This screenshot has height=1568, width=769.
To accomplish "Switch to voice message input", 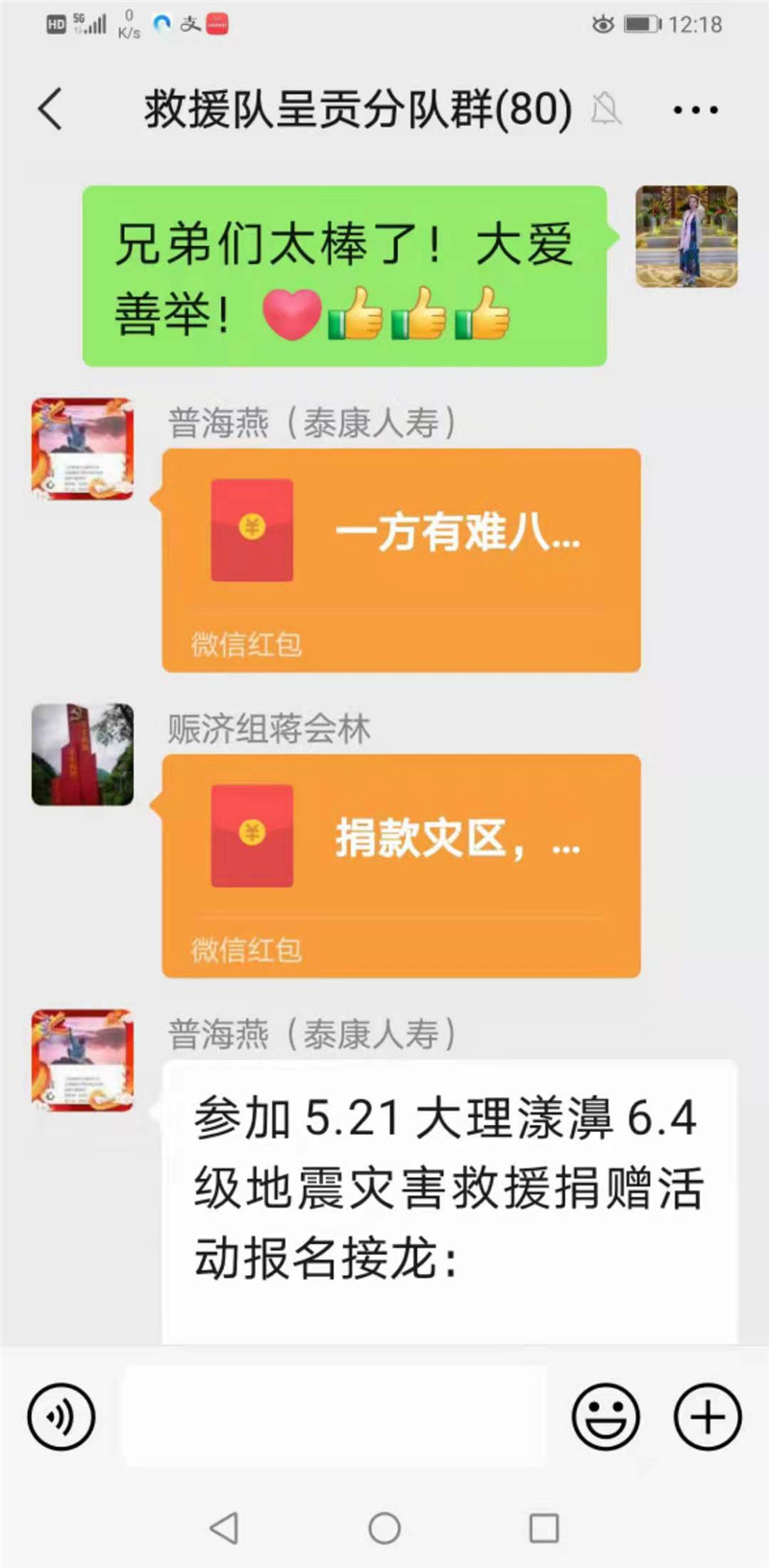I will tap(62, 1416).
